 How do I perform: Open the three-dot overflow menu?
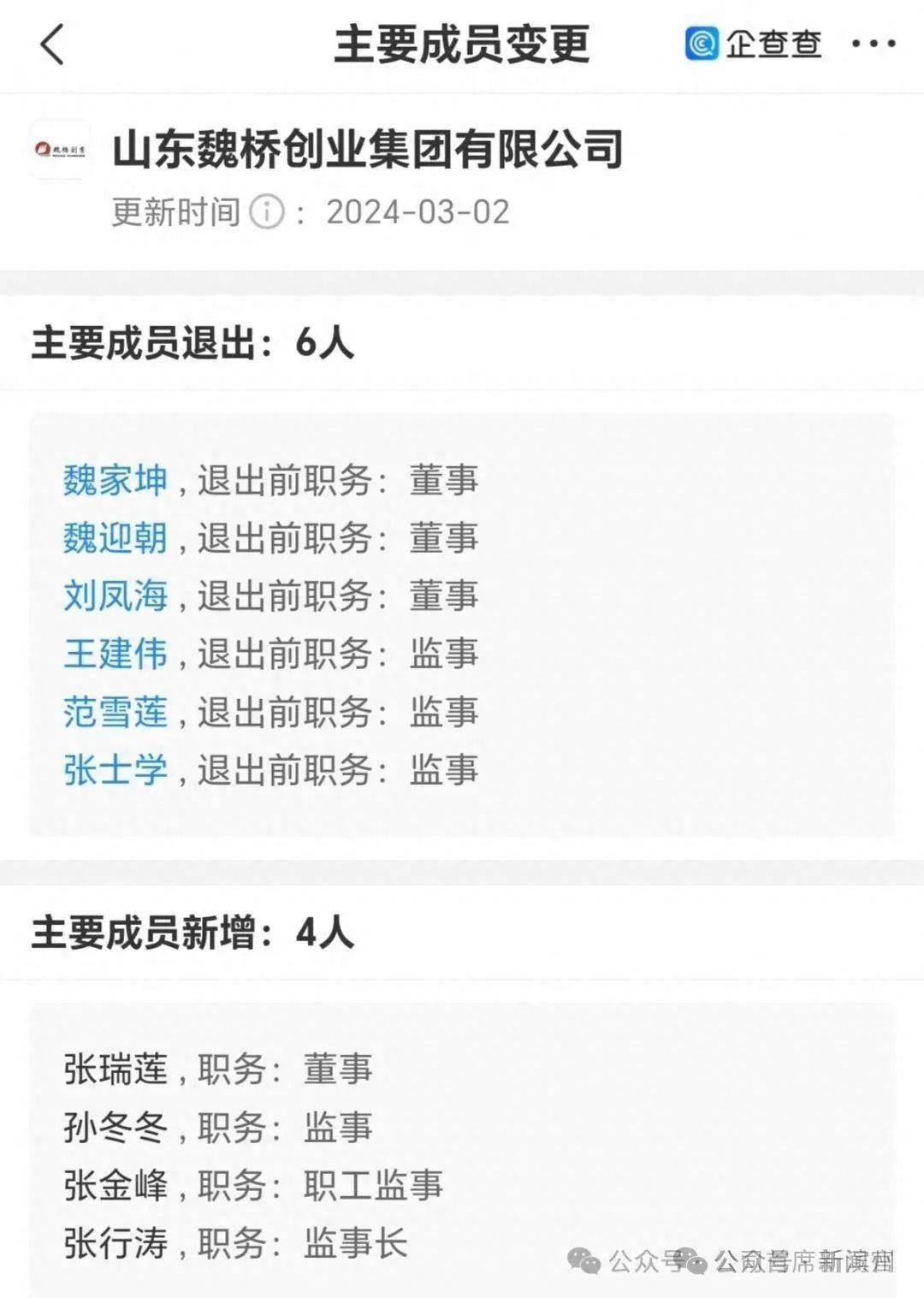[873, 44]
